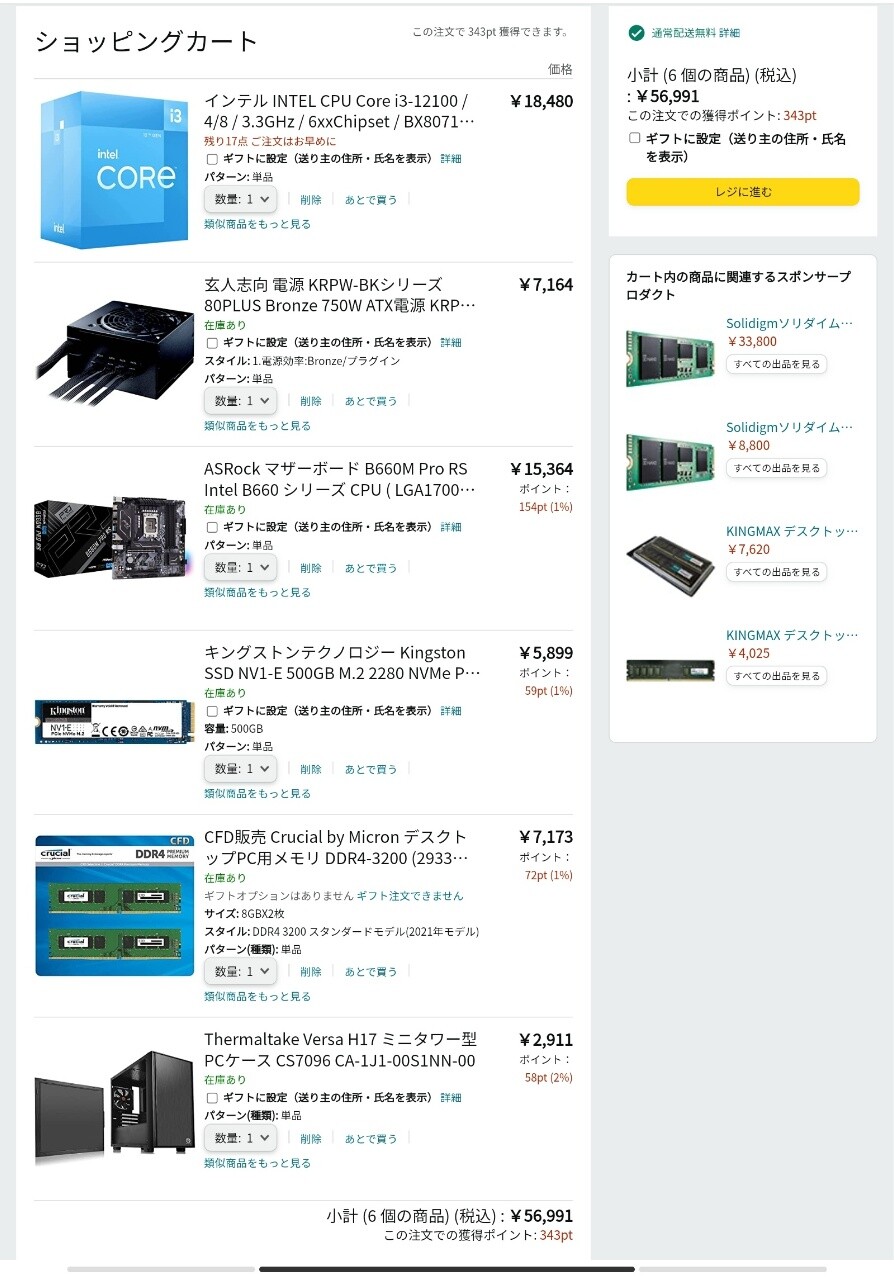Remove Thermaltake Versa H17 case from cart

click(x=311, y=1138)
